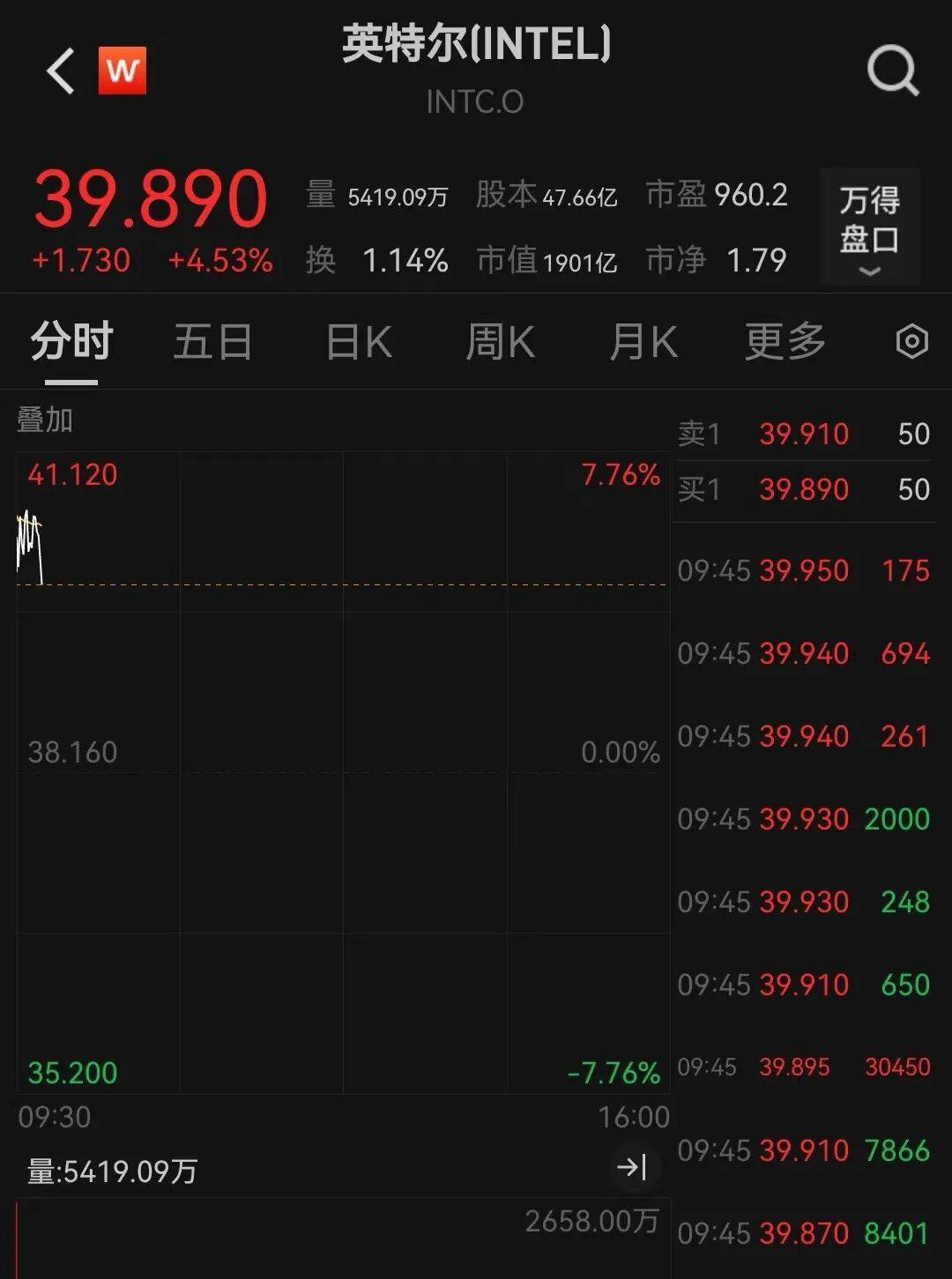Open the Wind home logo

[x=122, y=71]
